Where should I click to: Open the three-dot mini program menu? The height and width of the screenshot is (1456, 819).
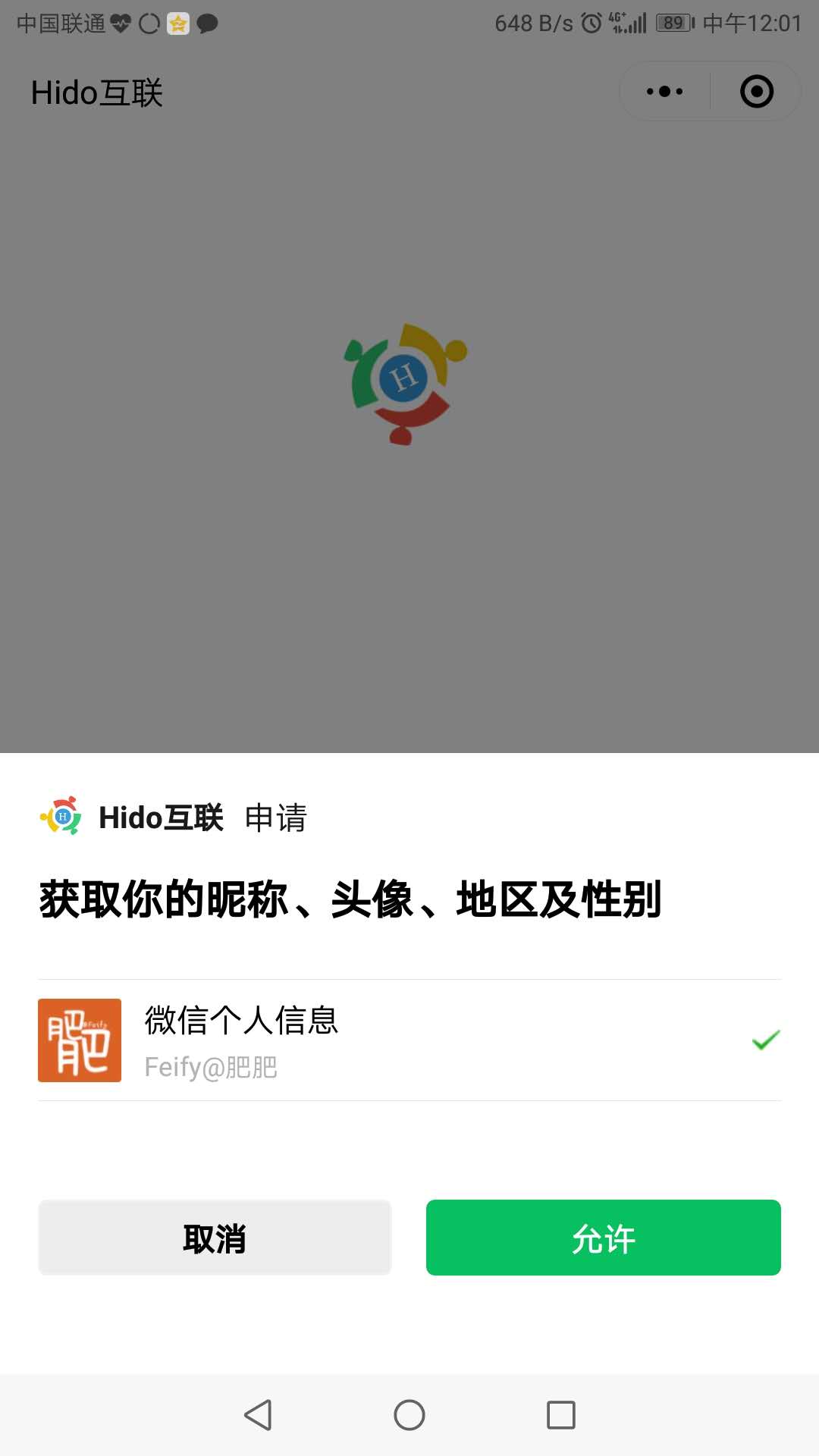point(664,92)
